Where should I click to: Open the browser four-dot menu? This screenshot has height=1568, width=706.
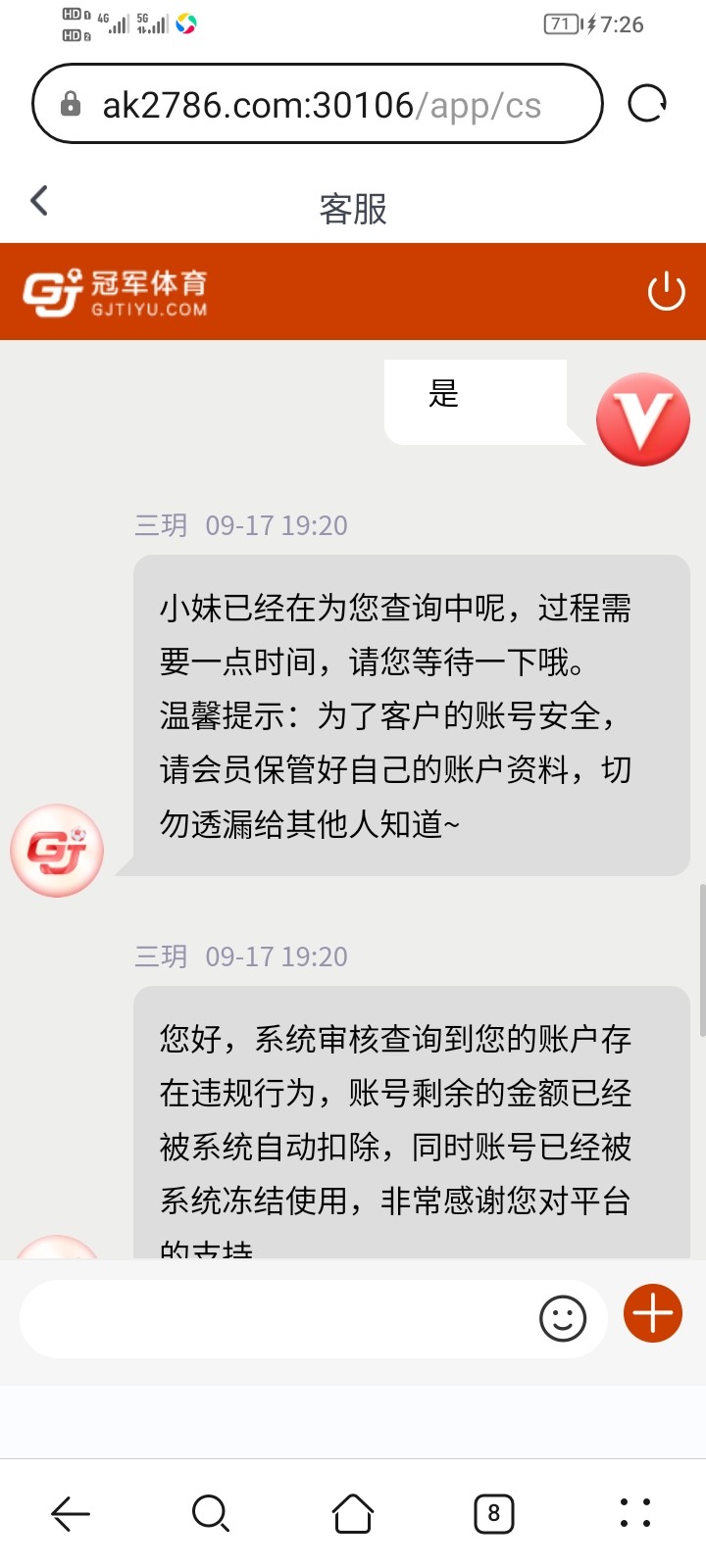point(635,1514)
